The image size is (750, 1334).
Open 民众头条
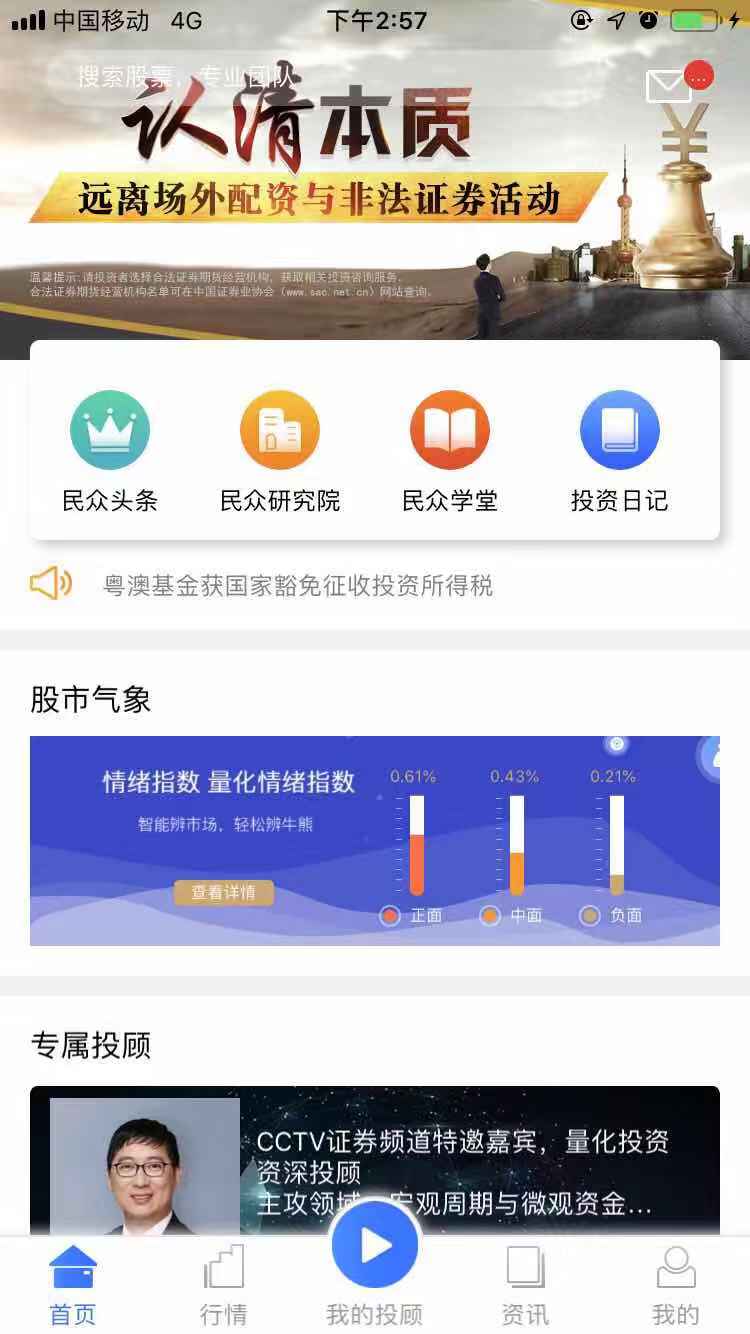tap(110, 450)
